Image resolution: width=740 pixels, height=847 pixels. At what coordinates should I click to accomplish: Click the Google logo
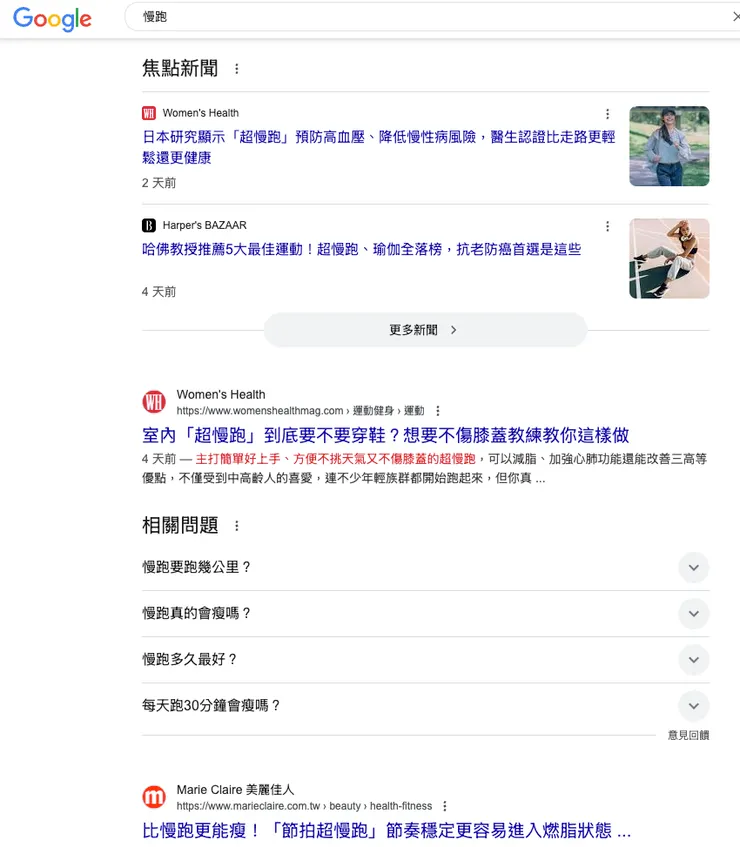[51, 19]
